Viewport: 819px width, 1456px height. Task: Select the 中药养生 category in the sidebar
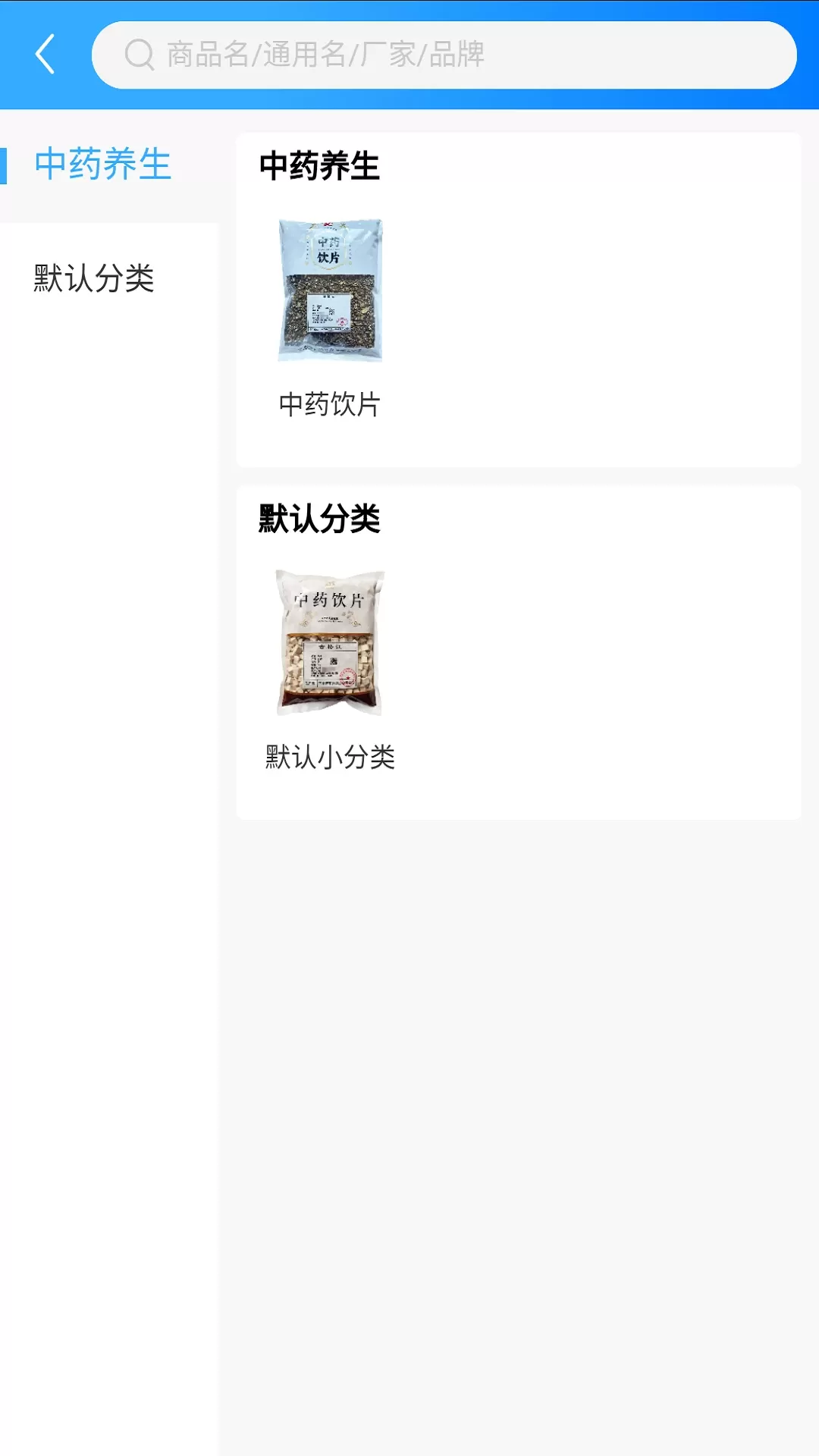103,165
